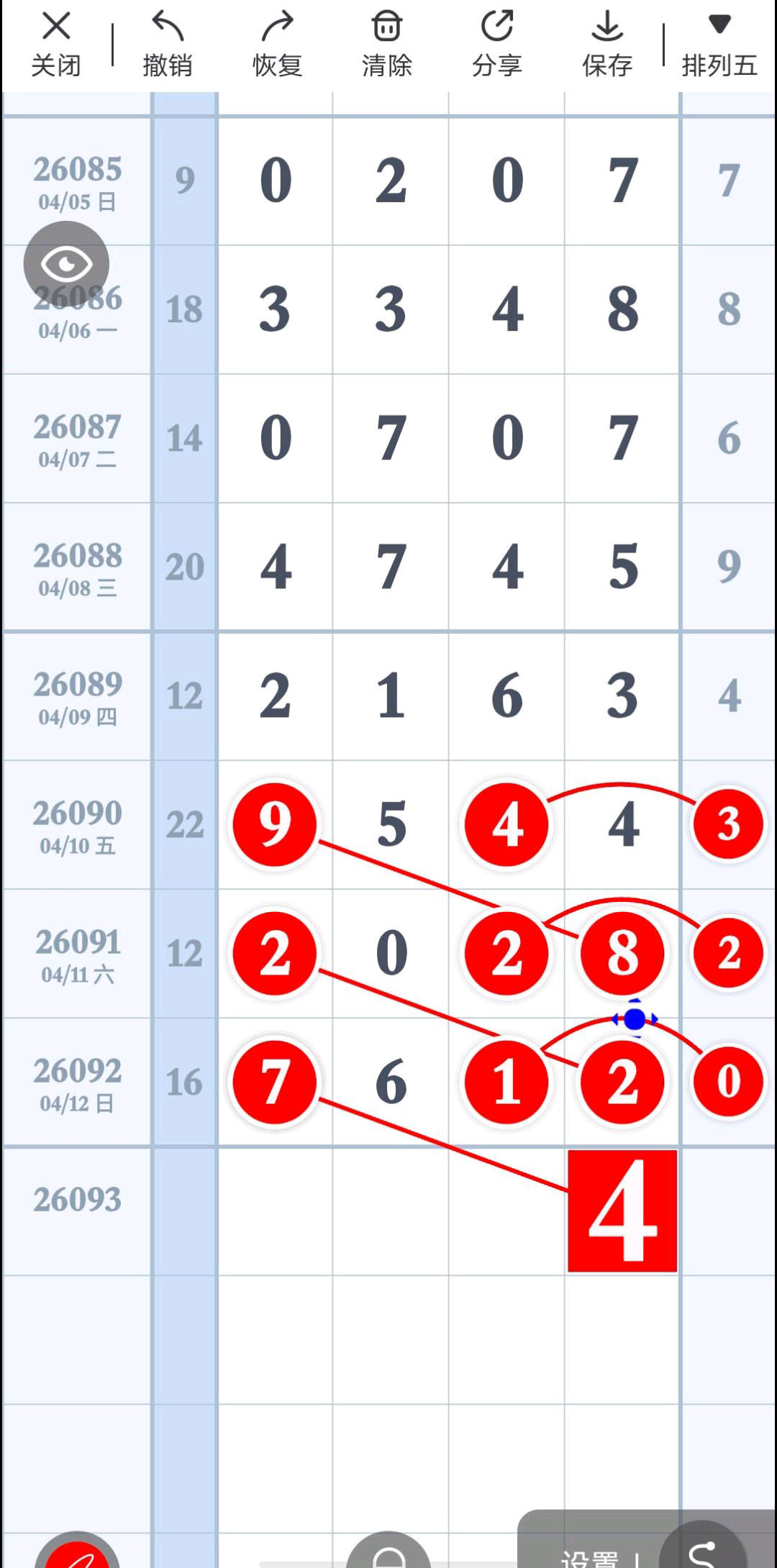Tap the curved line tool icon

[x=702, y=1554]
